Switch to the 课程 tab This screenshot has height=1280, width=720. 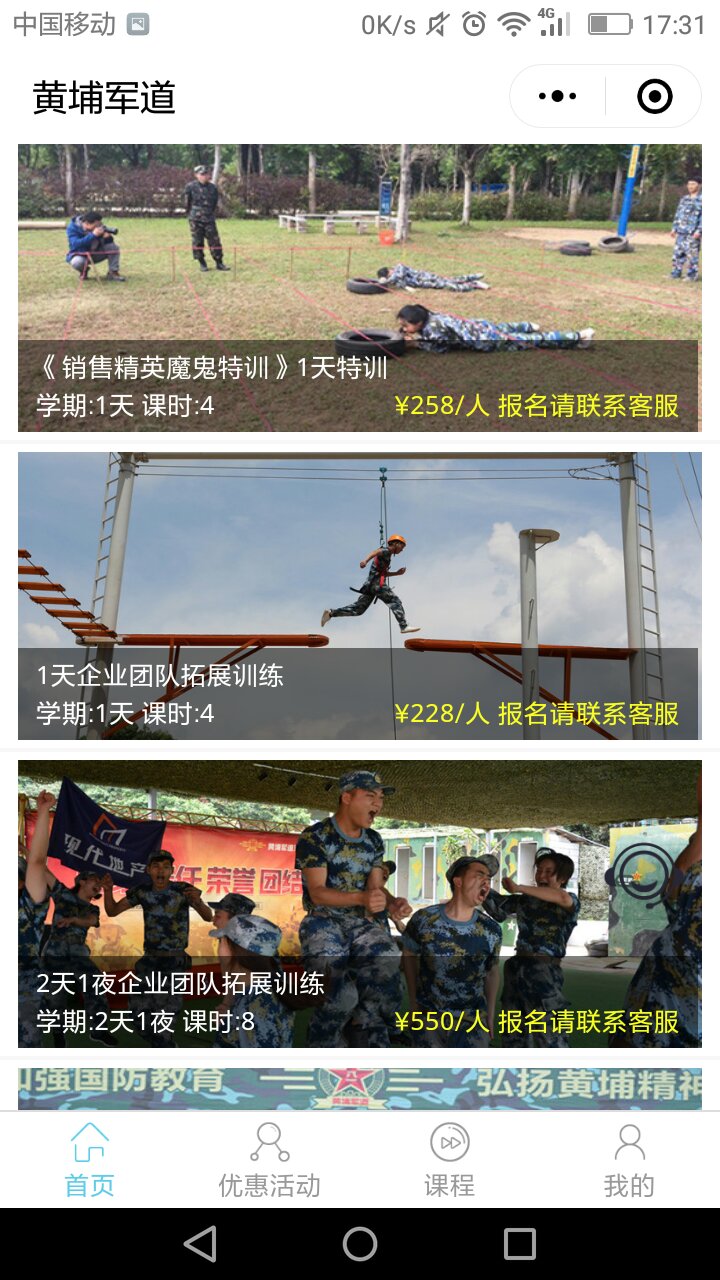click(x=449, y=1160)
